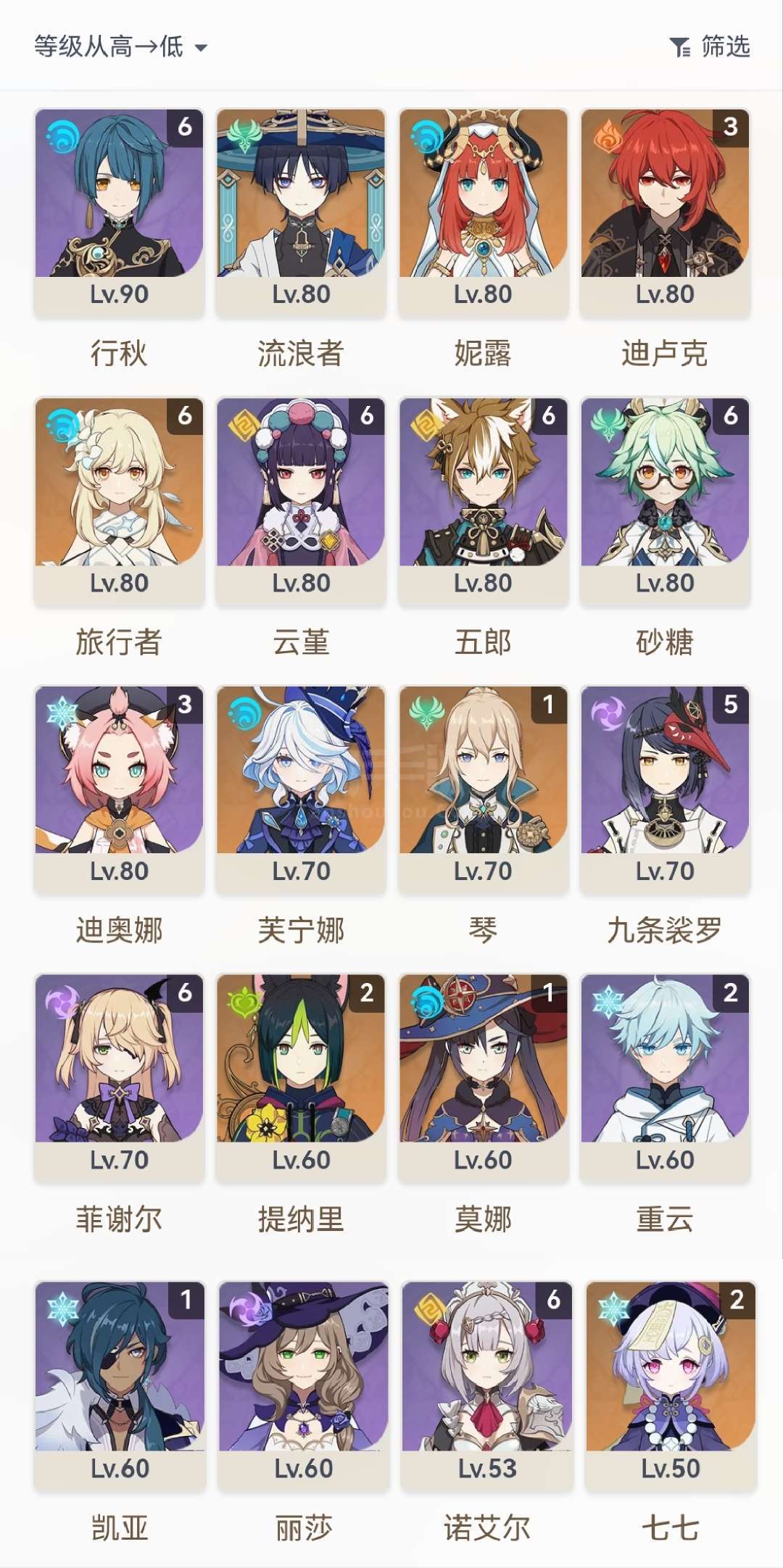783x1568 pixels.
Task: Open the 等级从高→低 sort dropdown
Action: click(x=121, y=47)
